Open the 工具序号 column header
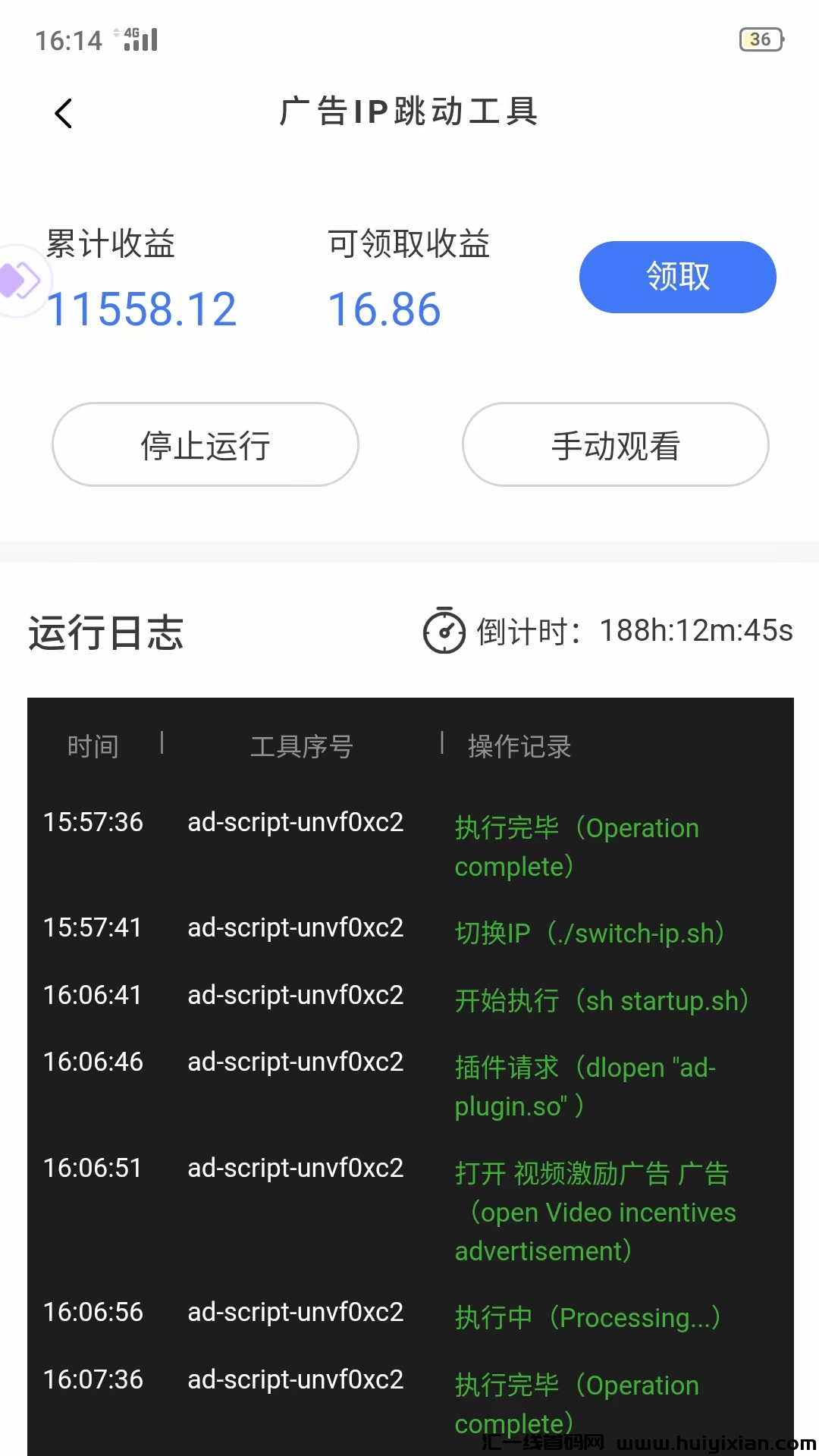Viewport: 819px width, 1456px height. (x=302, y=746)
